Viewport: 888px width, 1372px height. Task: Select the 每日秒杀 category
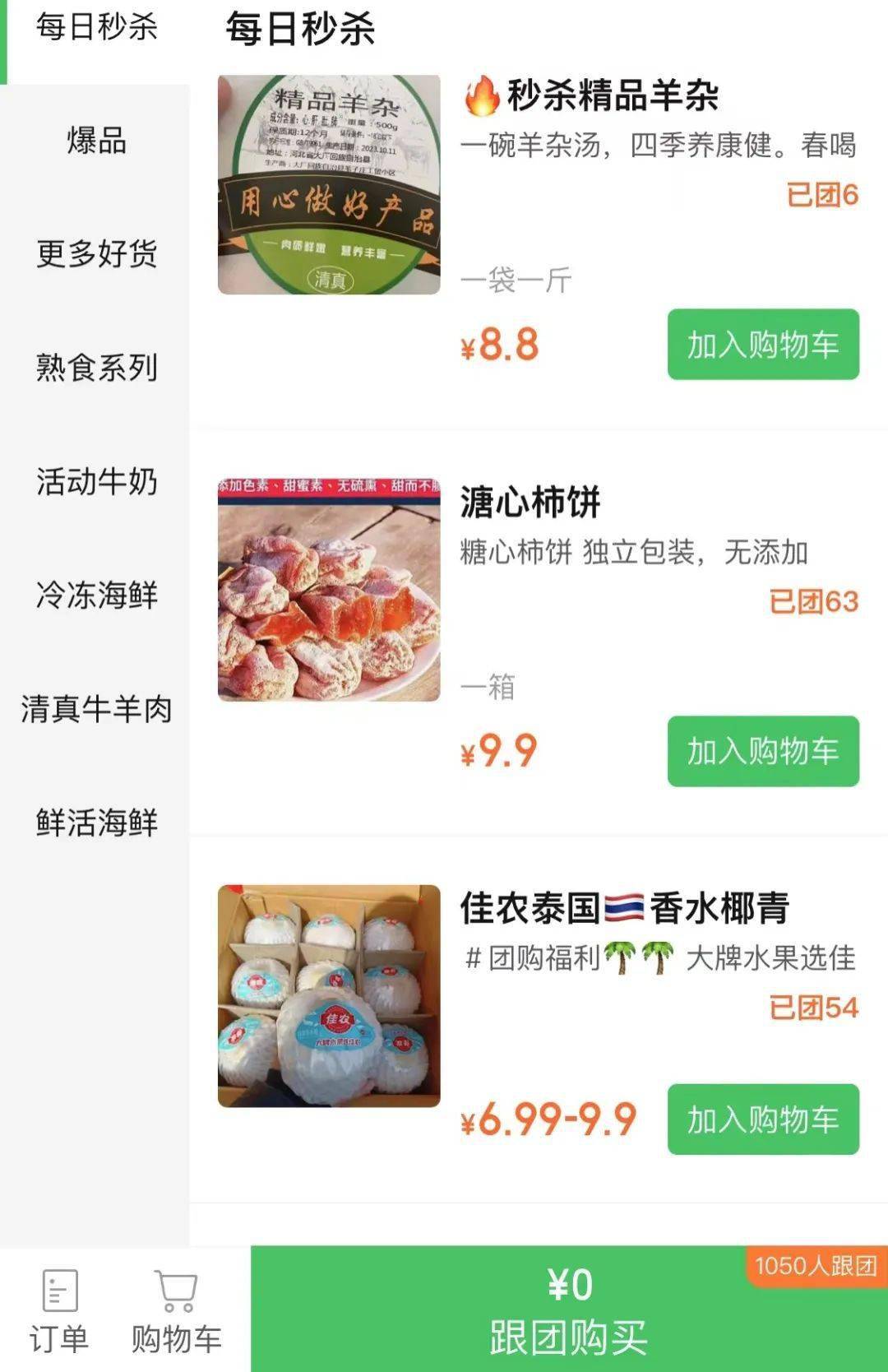(96, 28)
